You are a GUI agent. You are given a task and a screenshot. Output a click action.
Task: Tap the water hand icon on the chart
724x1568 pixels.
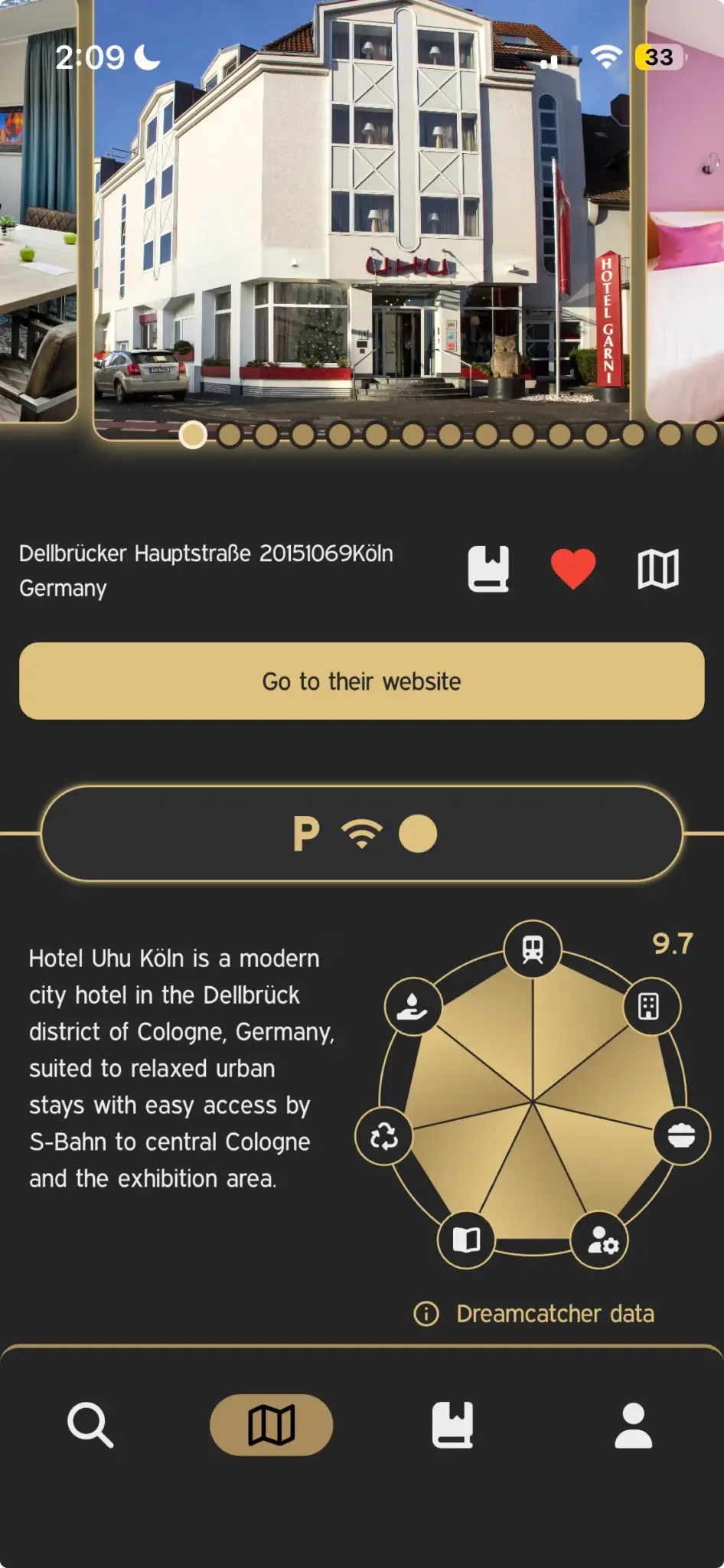tap(413, 1006)
